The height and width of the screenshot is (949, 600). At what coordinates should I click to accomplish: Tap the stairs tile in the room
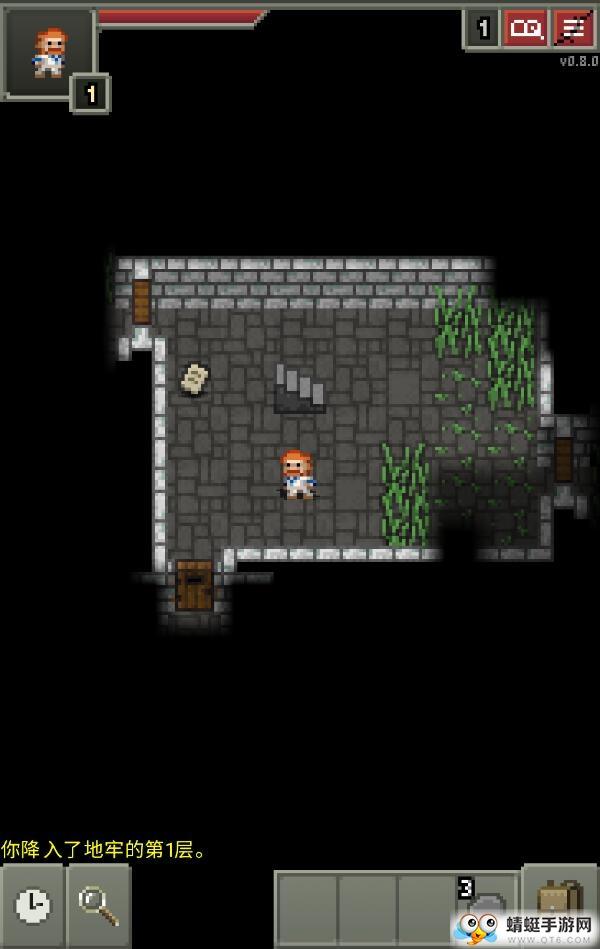298,388
